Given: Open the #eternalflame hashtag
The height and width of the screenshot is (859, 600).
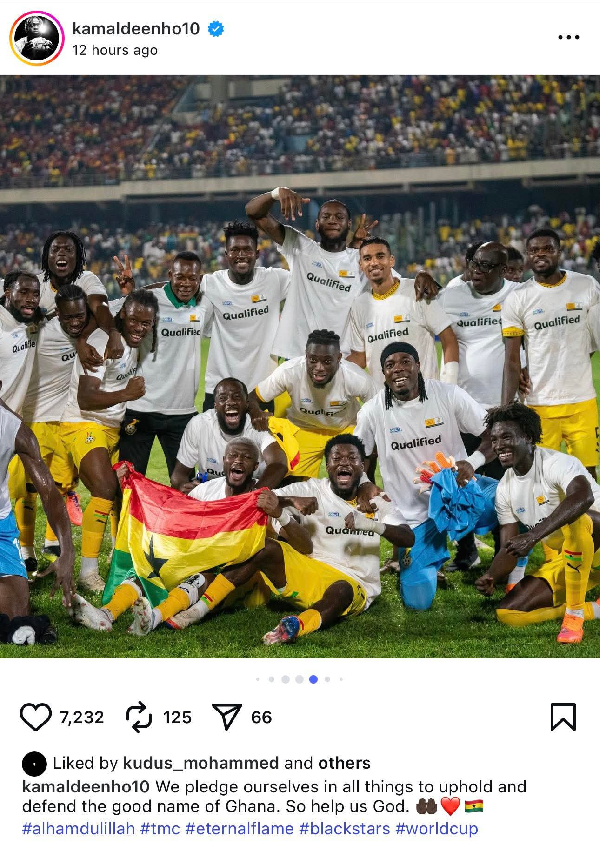Looking at the screenshot, I should [x=239, y=829].
